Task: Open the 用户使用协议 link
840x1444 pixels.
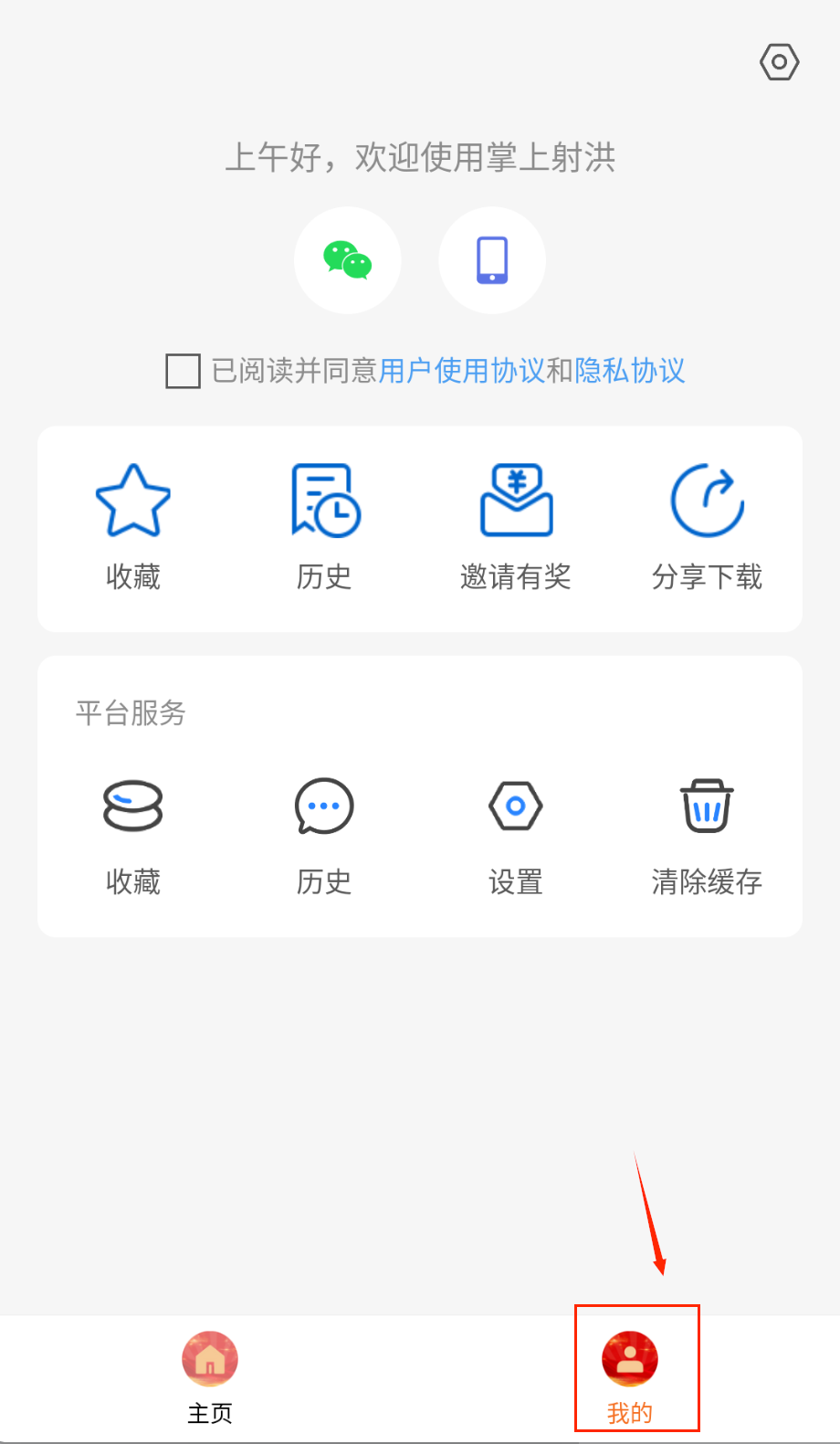Action: (461, 371)
